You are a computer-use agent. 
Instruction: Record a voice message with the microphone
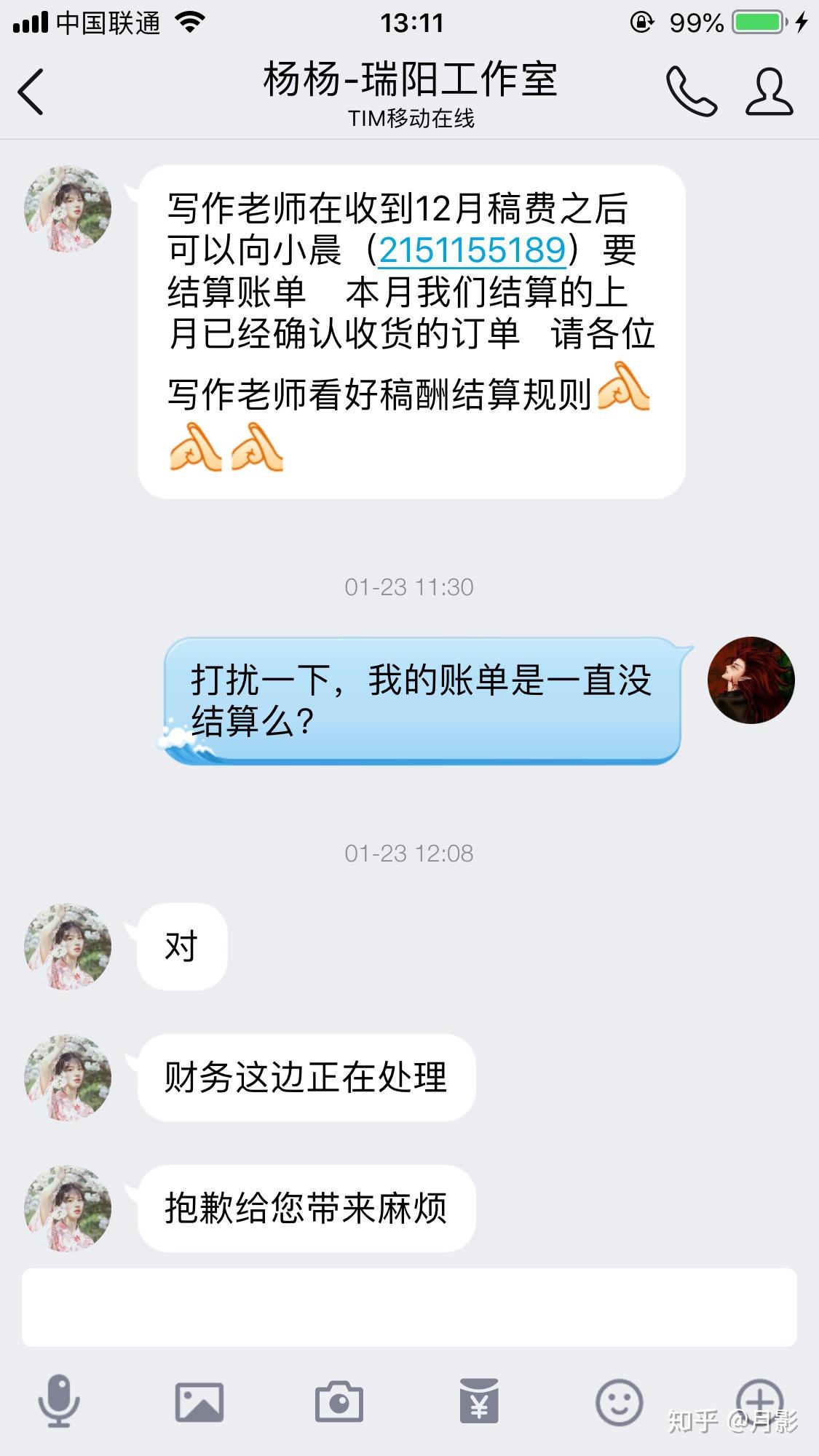click(58, 1401)
